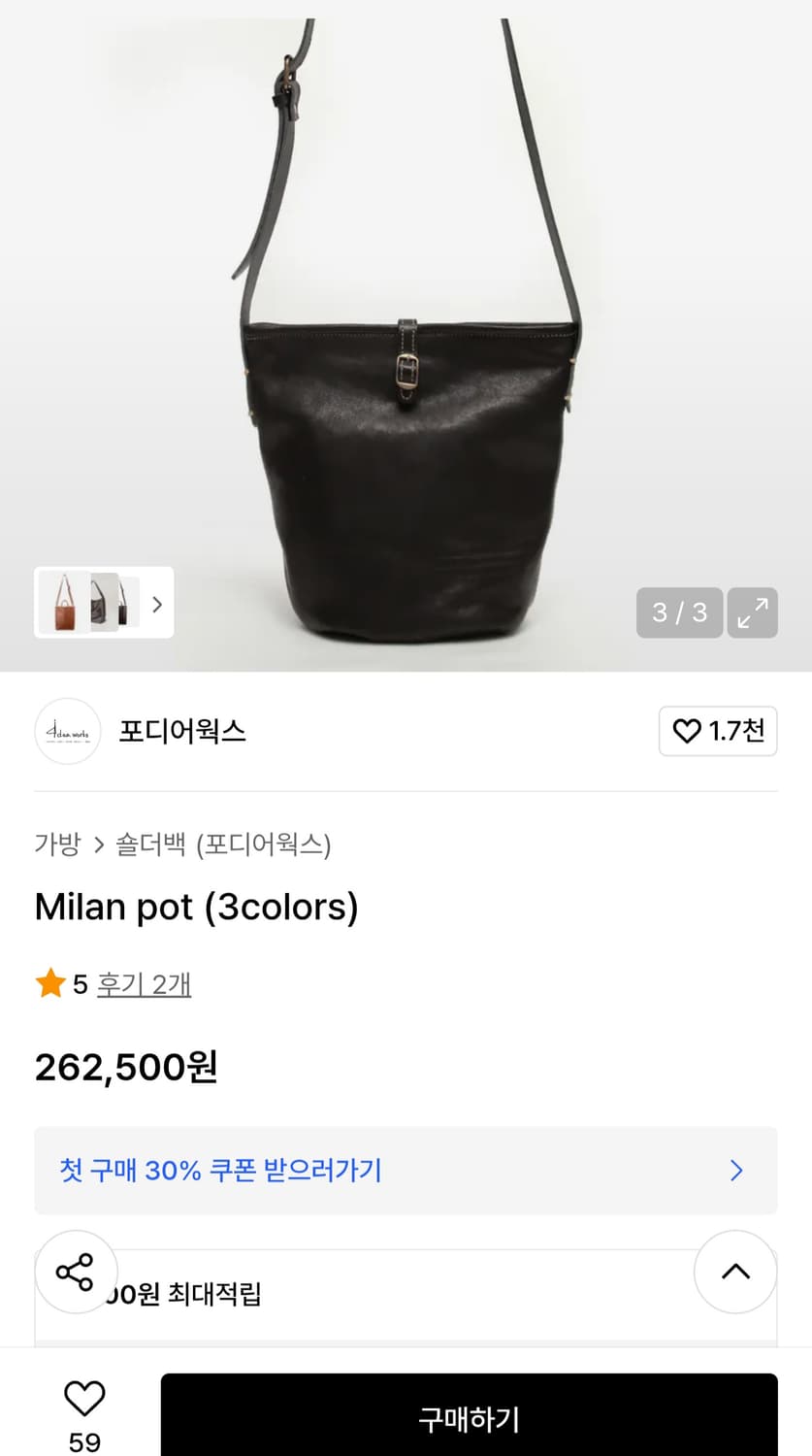Open more product thumbnails with the chevron

click(157, 603)
